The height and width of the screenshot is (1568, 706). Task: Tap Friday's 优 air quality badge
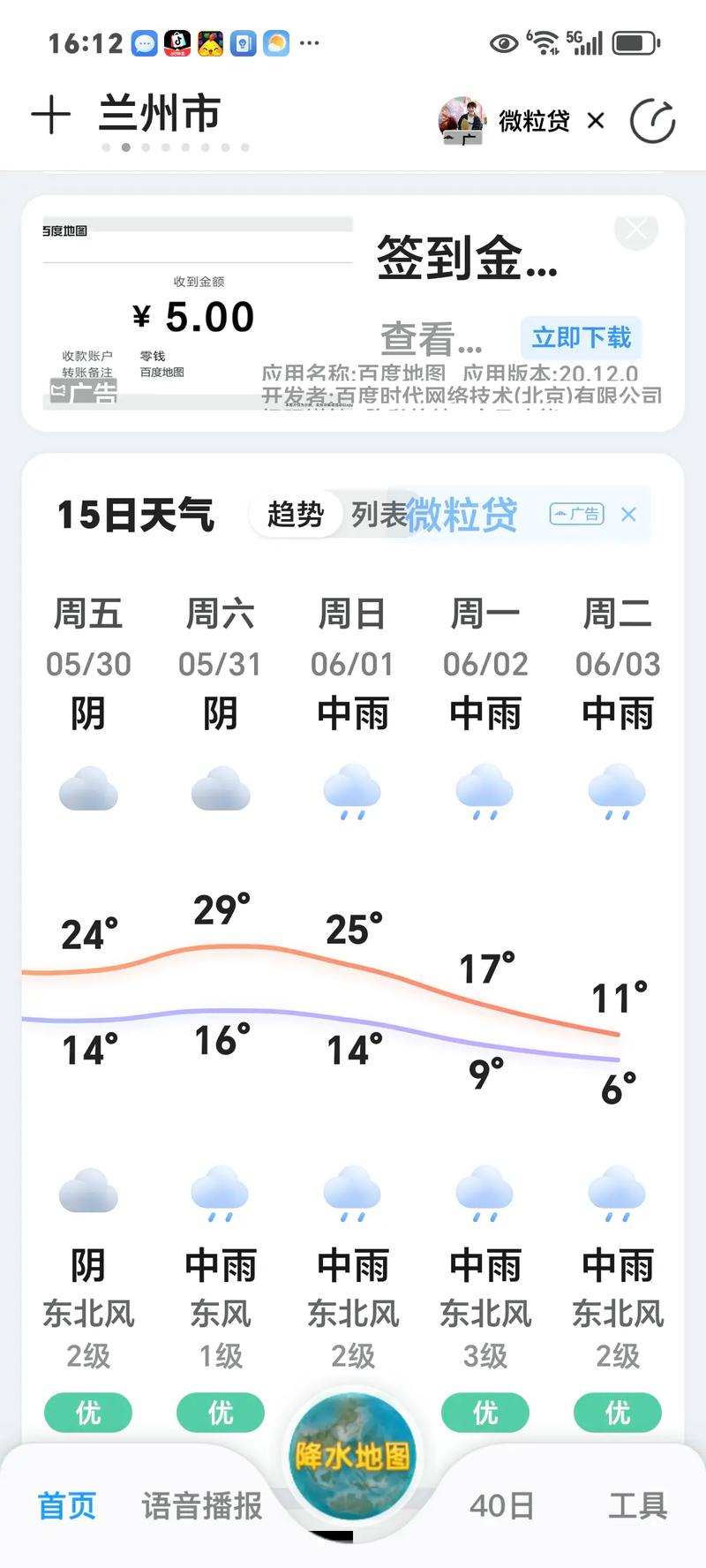coord(88,1413)
